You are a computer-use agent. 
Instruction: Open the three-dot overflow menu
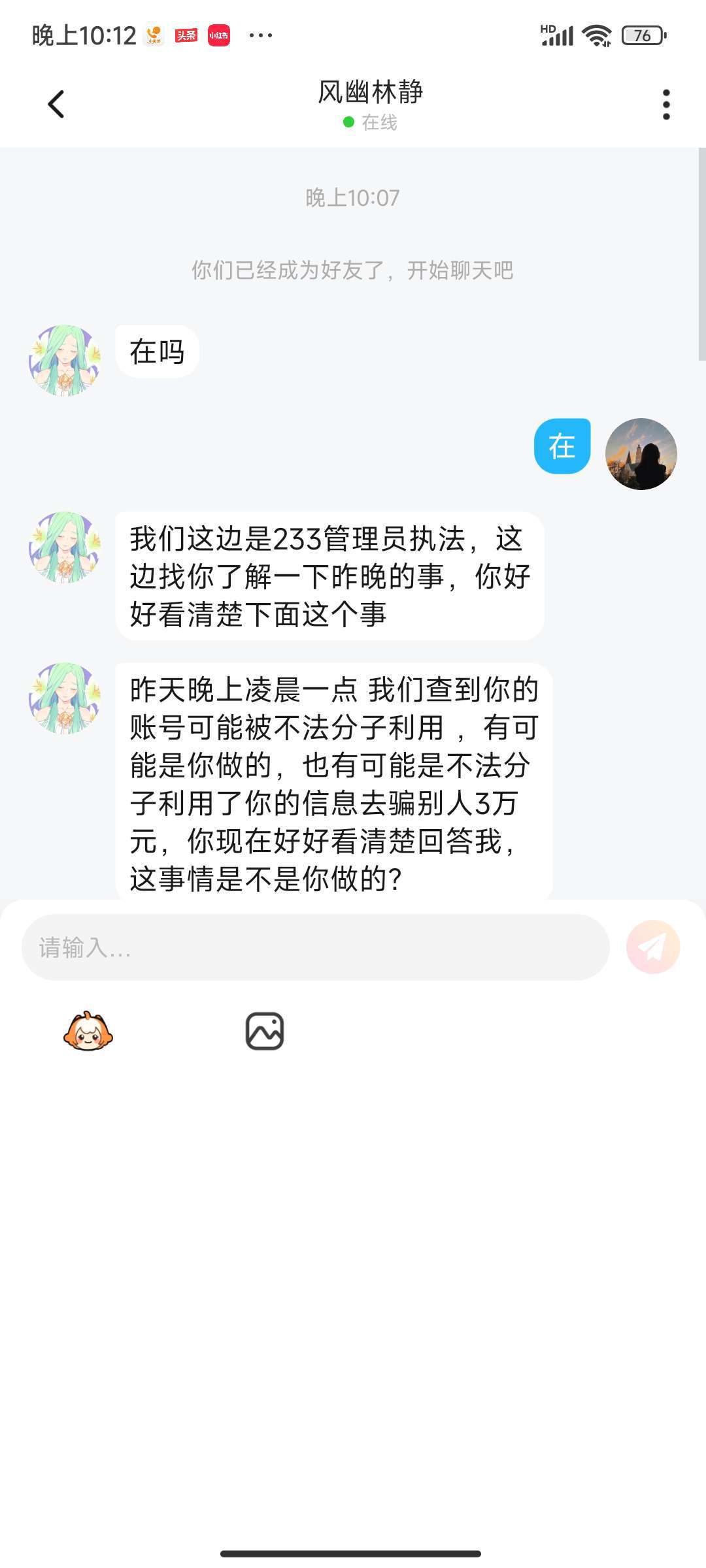[x=666, y=105]
